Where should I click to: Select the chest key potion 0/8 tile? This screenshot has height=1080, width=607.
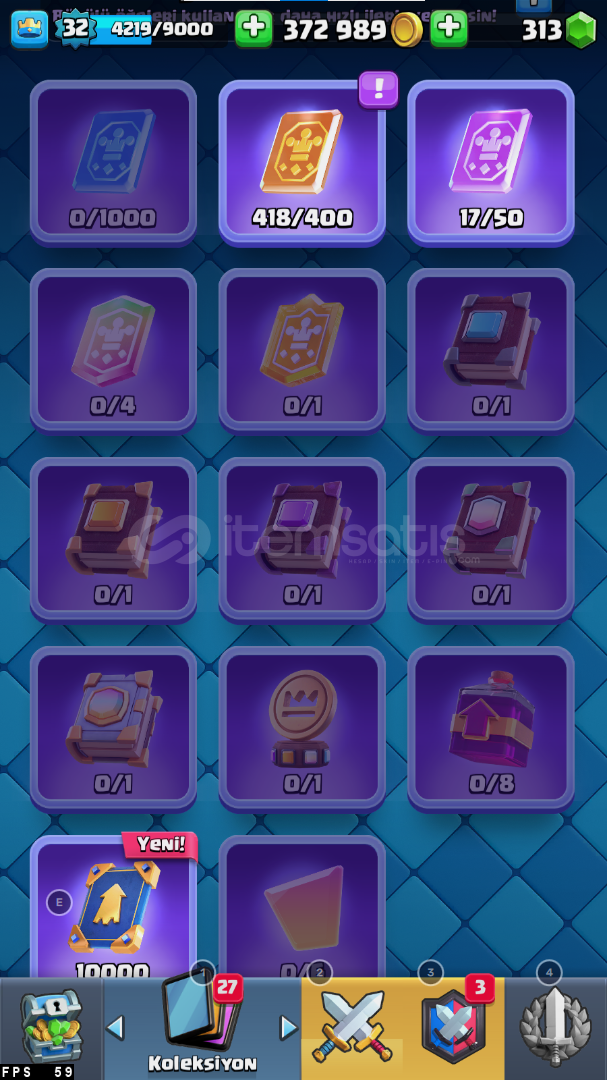[x=491, y=727]
